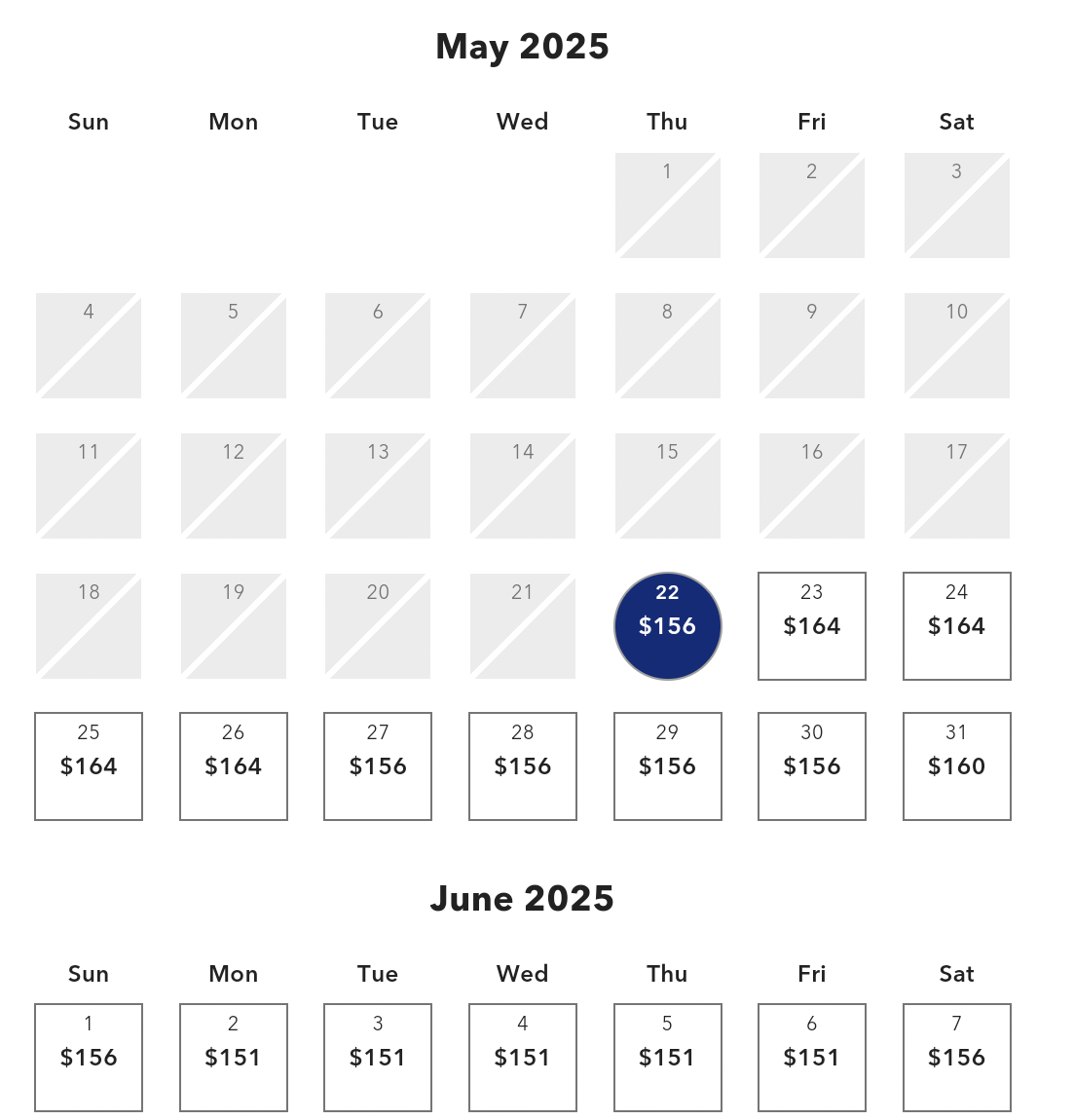Choose May 27 for $156

378,765
